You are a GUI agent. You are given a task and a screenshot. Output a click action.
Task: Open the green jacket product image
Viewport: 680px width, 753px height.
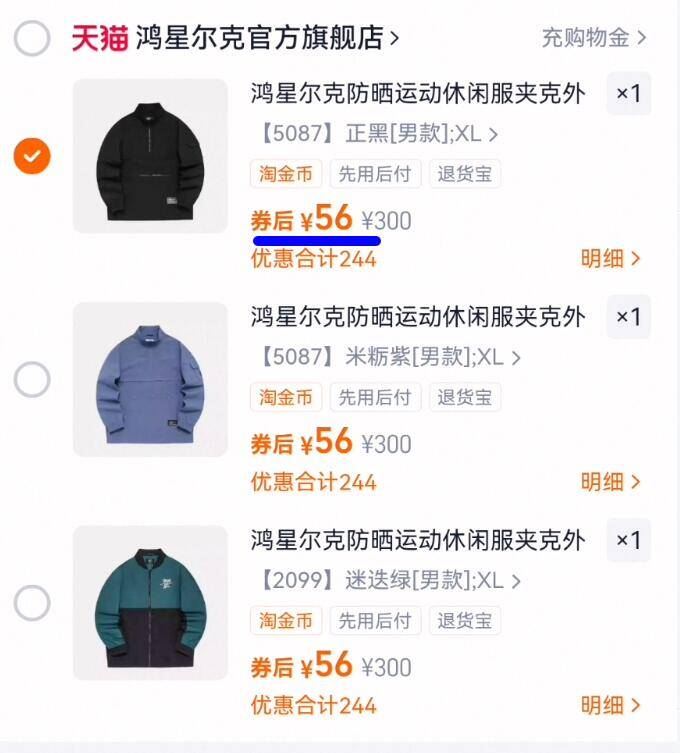pos(150,602)
